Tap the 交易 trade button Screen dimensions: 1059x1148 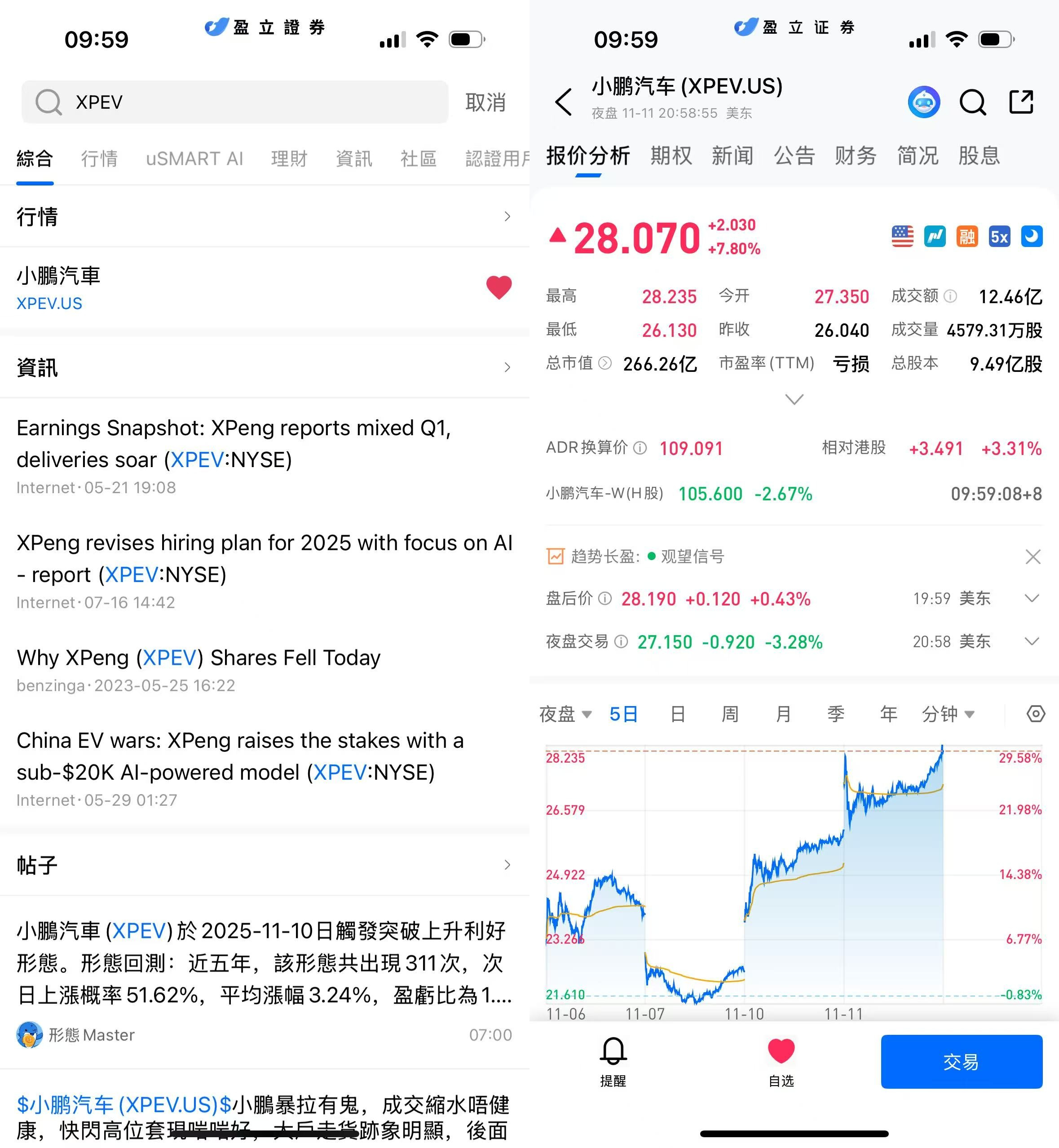(x=961, y=1061)
